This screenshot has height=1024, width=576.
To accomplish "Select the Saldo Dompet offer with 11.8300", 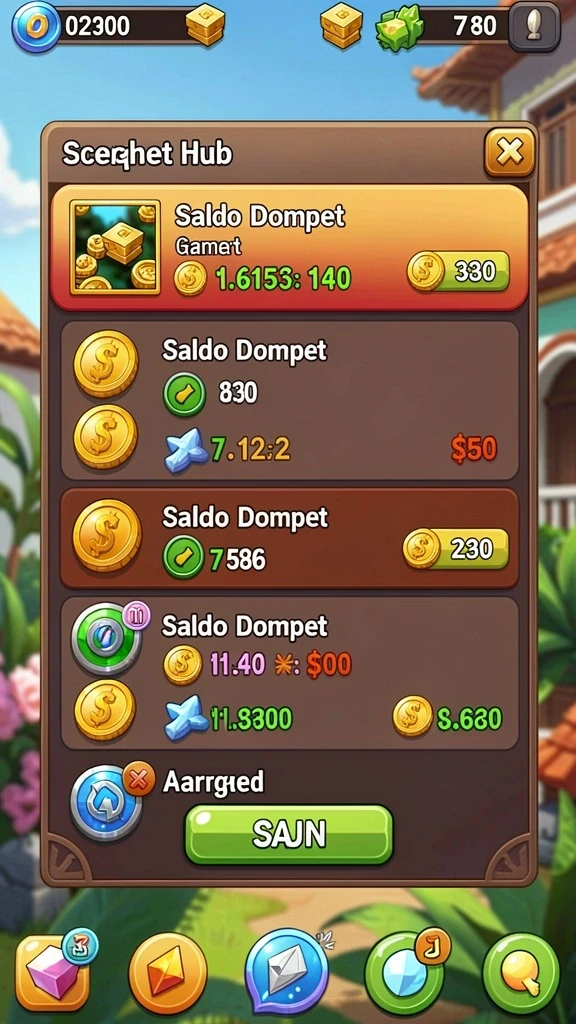I will [290, 673].
